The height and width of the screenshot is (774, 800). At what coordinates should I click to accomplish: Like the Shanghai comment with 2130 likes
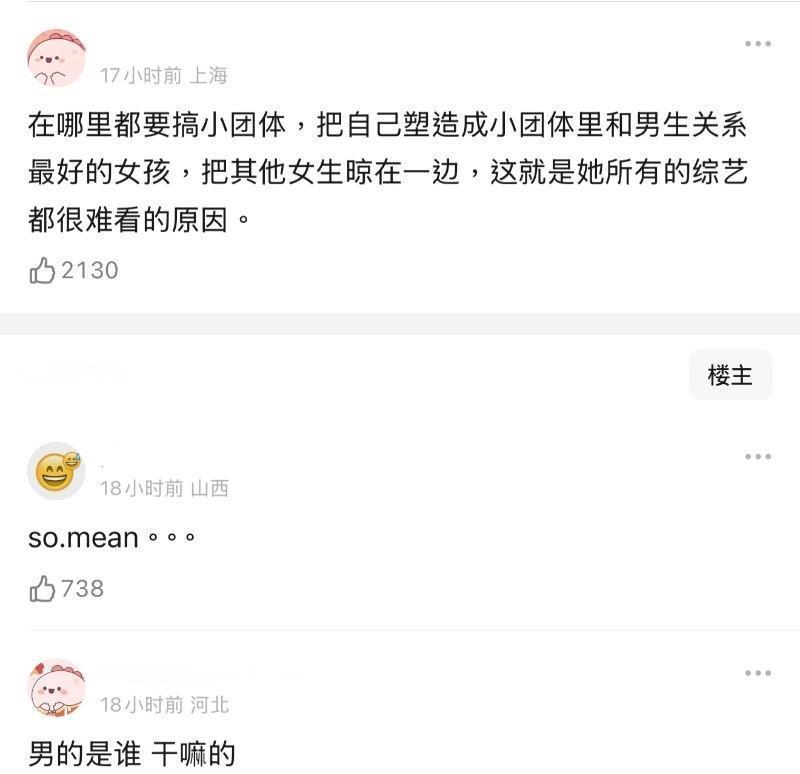pyautogui.click(x=43, y=270)
